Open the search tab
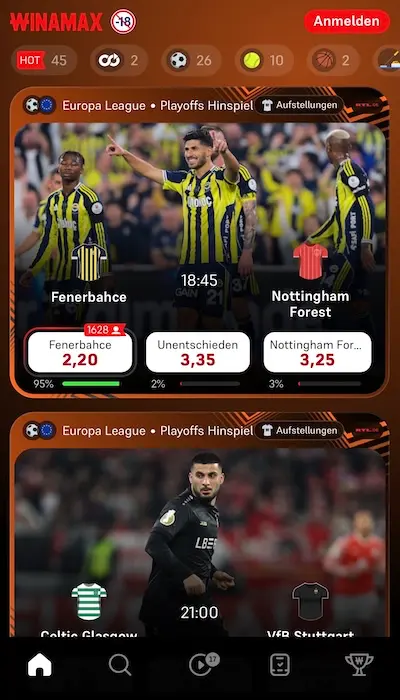Image resolution: width=400 pixels, height=700 pixels. coord(120,666)
